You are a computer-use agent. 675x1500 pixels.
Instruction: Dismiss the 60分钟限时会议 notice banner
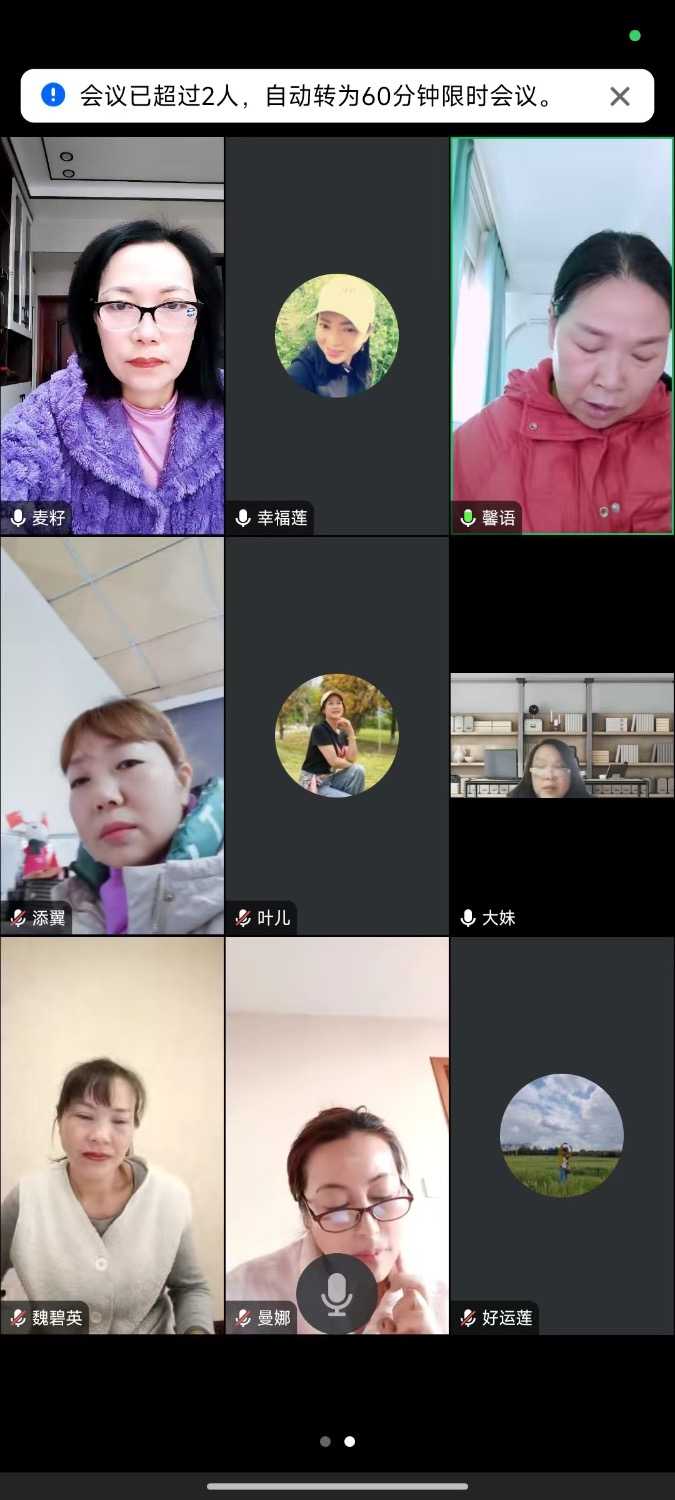pos(620,96)
